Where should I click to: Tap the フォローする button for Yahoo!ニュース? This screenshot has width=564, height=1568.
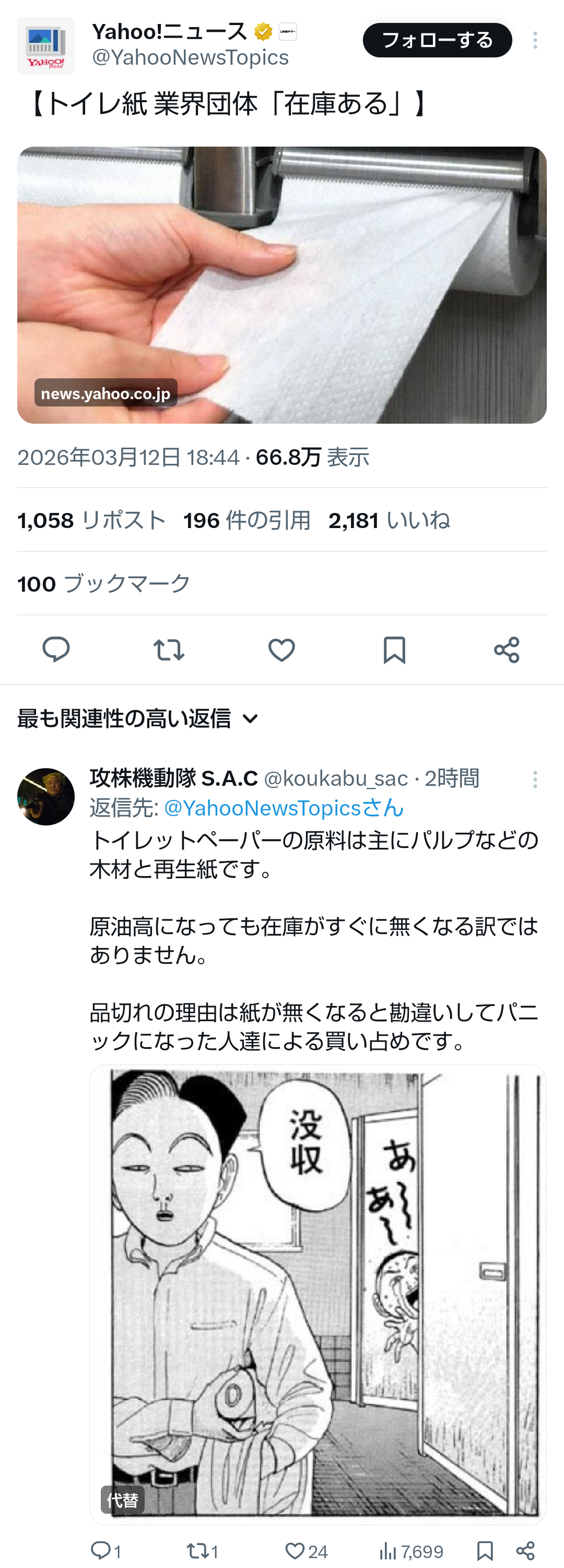coord(437,40)
